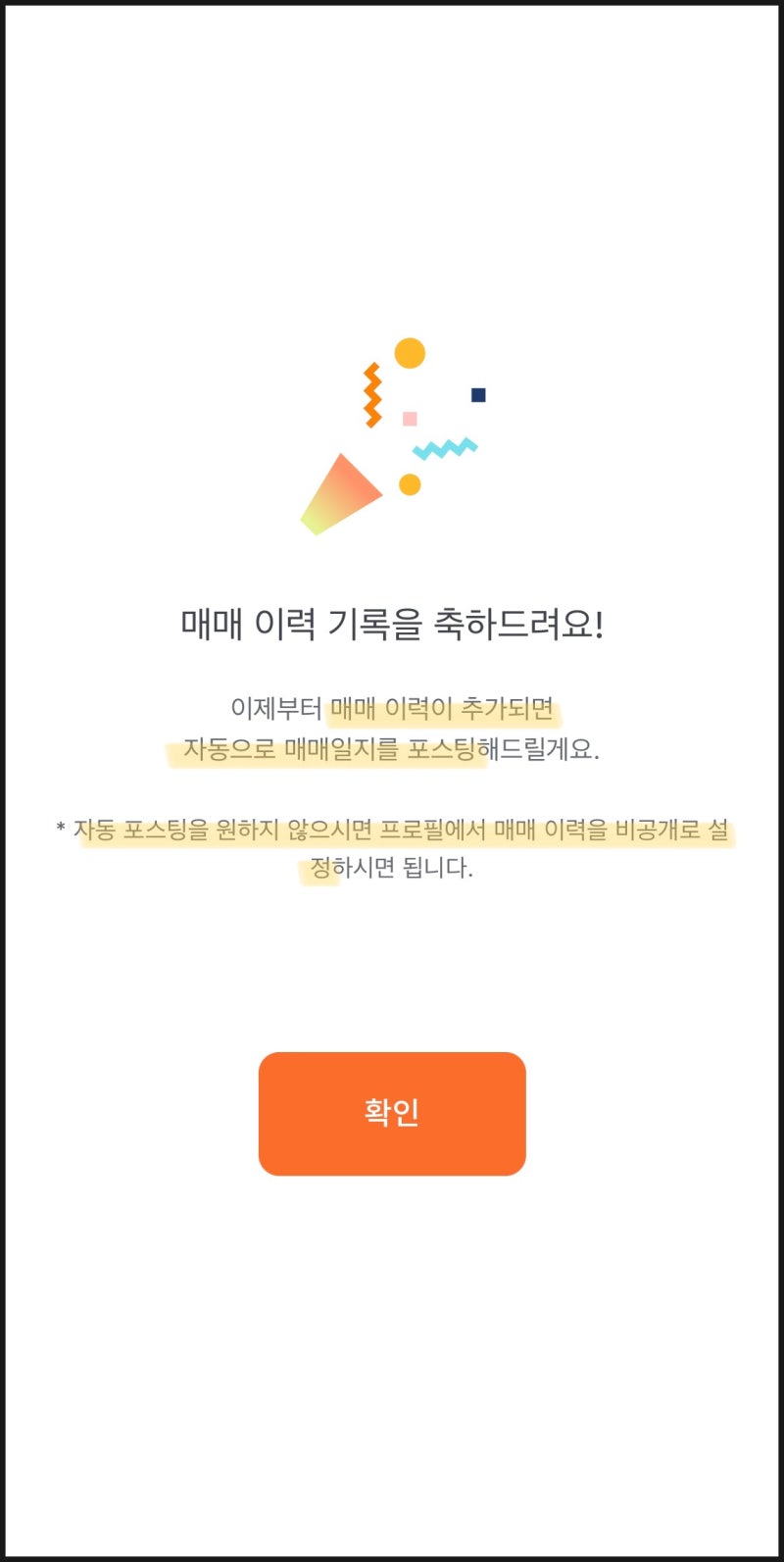Image resolution: width=784 pixels, height=1562 pixels.
Task: Select the pink square confetti shape
Action: pos(408,418)
